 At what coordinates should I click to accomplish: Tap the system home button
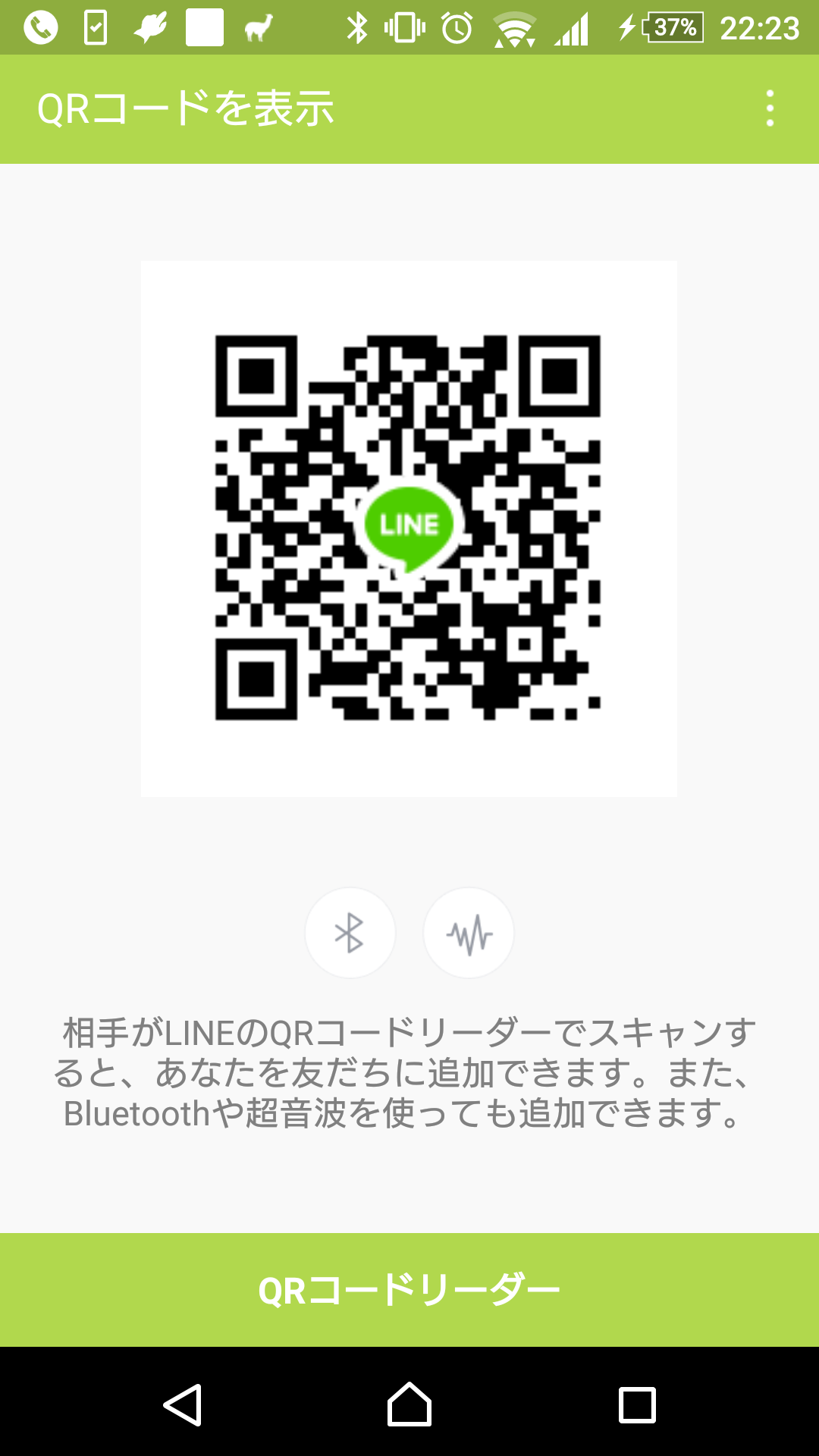409,1404
